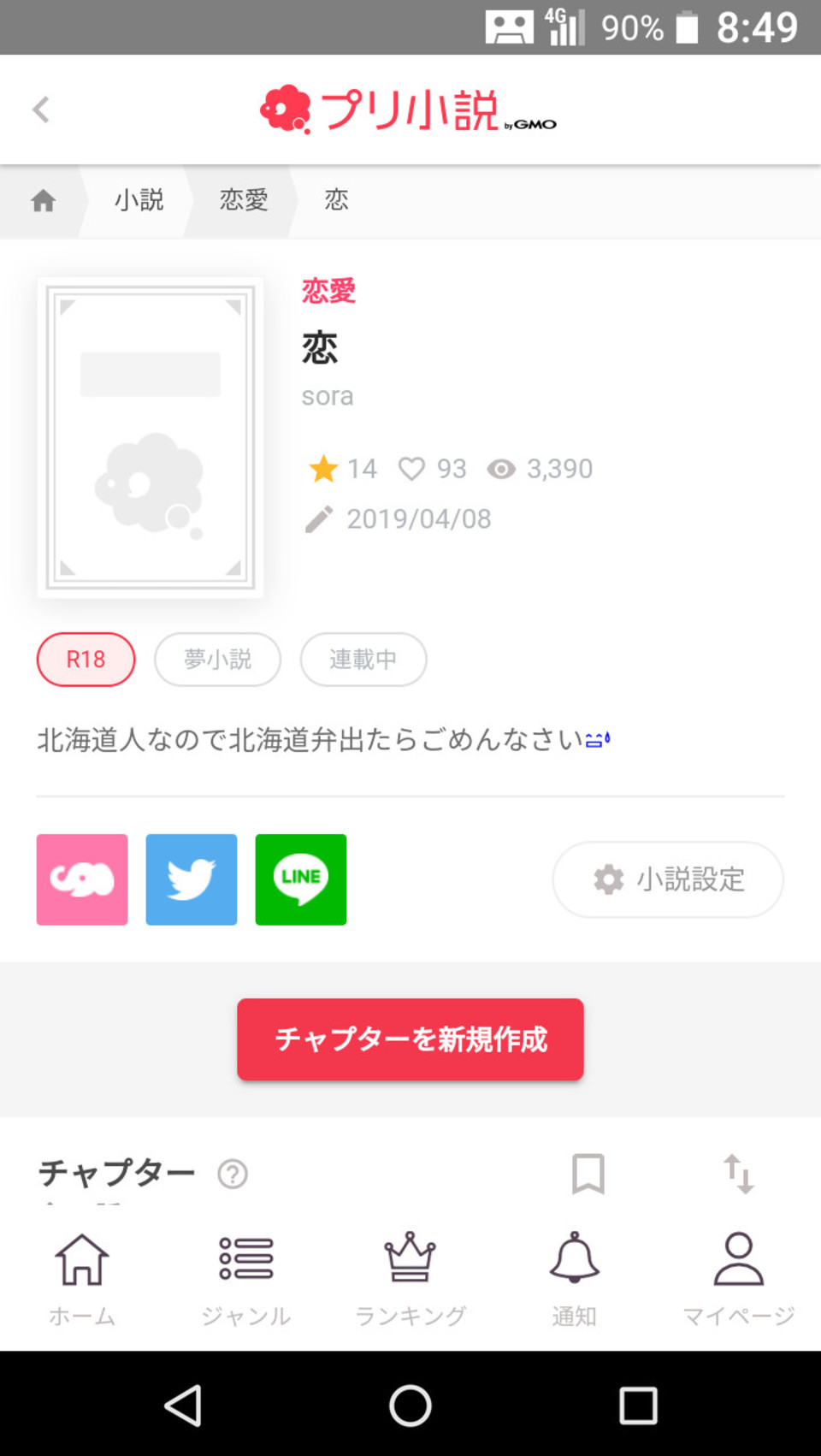Viewport: 821px width, 1456px height.
Task: Go back using the header arrow
Action: pos(40,109)
